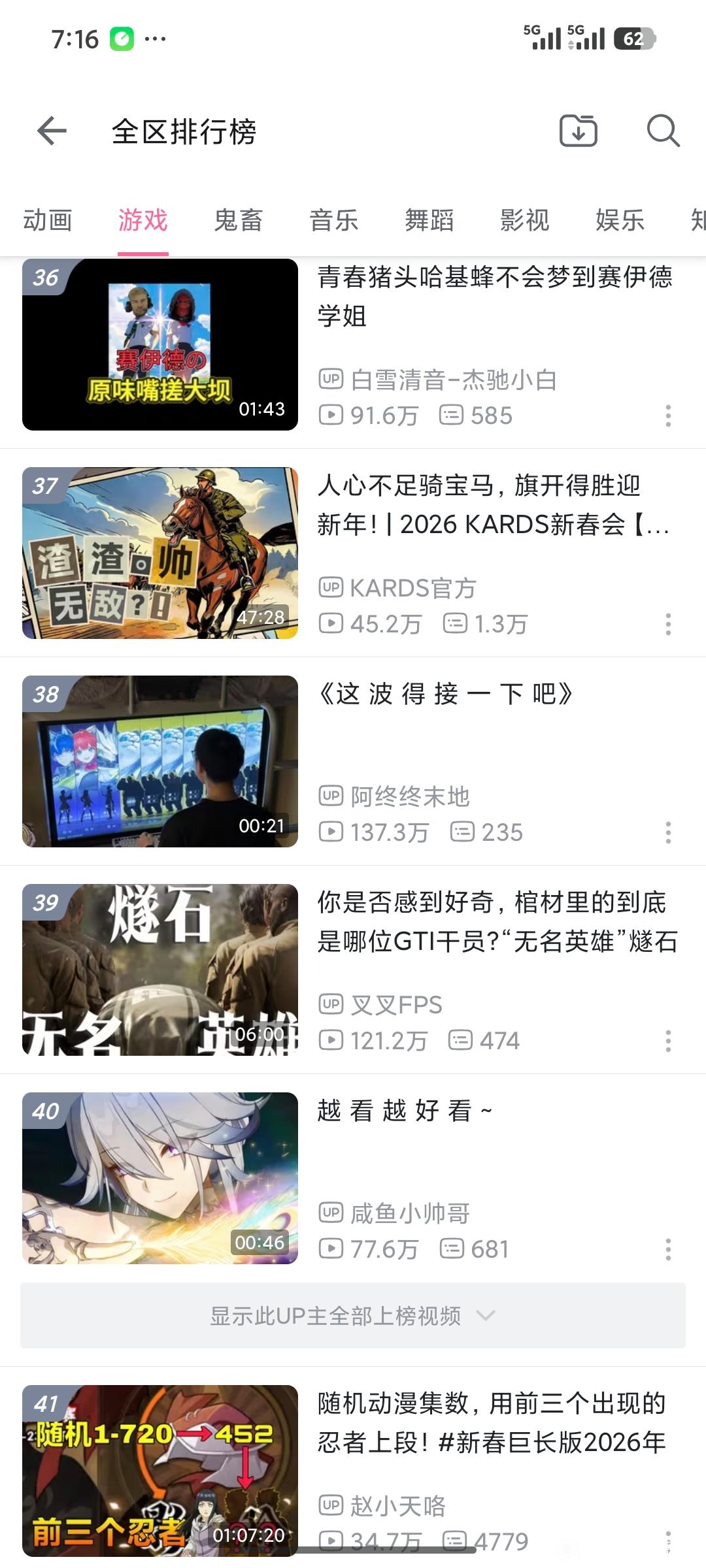The height and width of the screenshot is (1568, 706).
Task: Open more options for the KARDS官方 video
Action: coord(667,624)
